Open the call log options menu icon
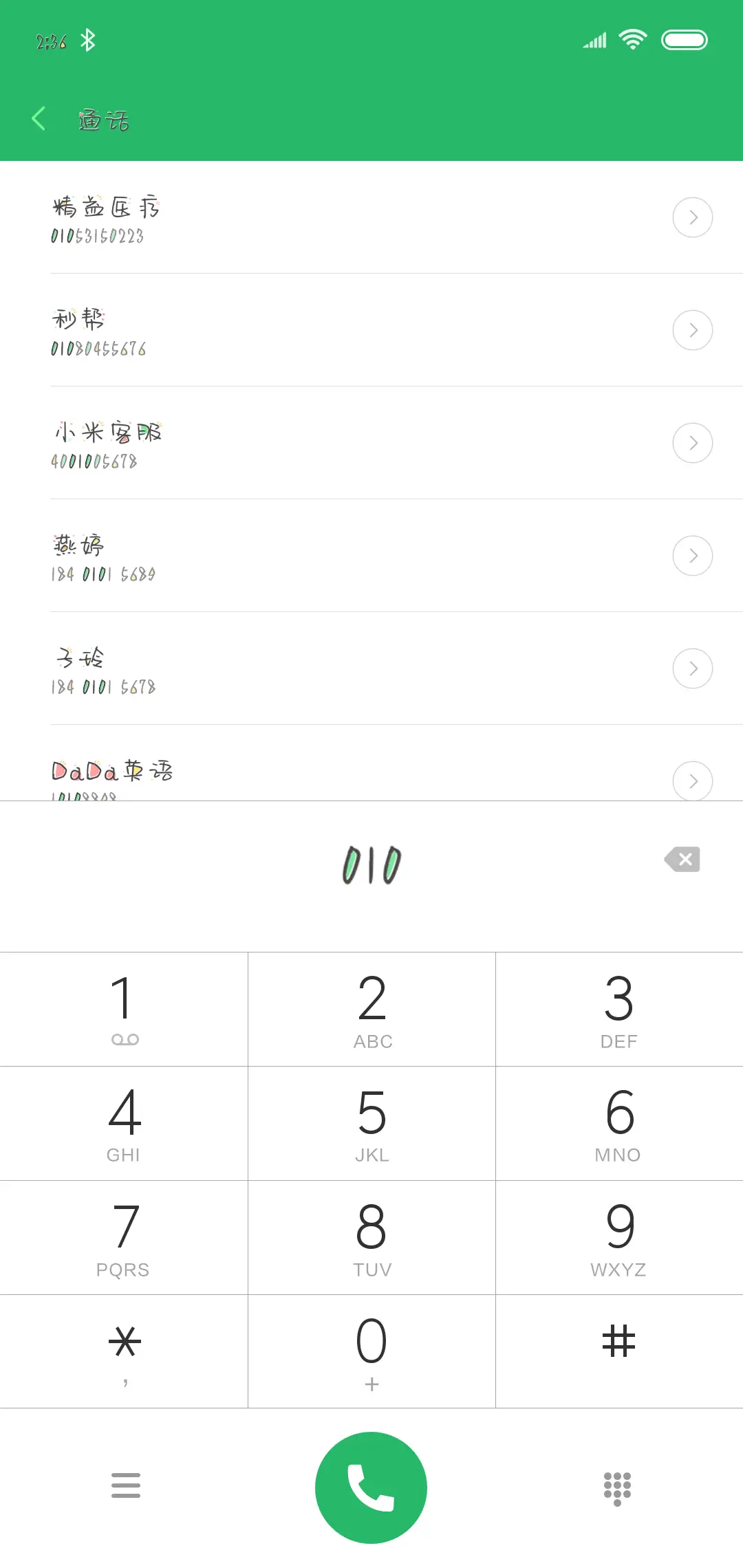Image resolution: width=743 pixels, height=1568 pixels. (126, 1485)
